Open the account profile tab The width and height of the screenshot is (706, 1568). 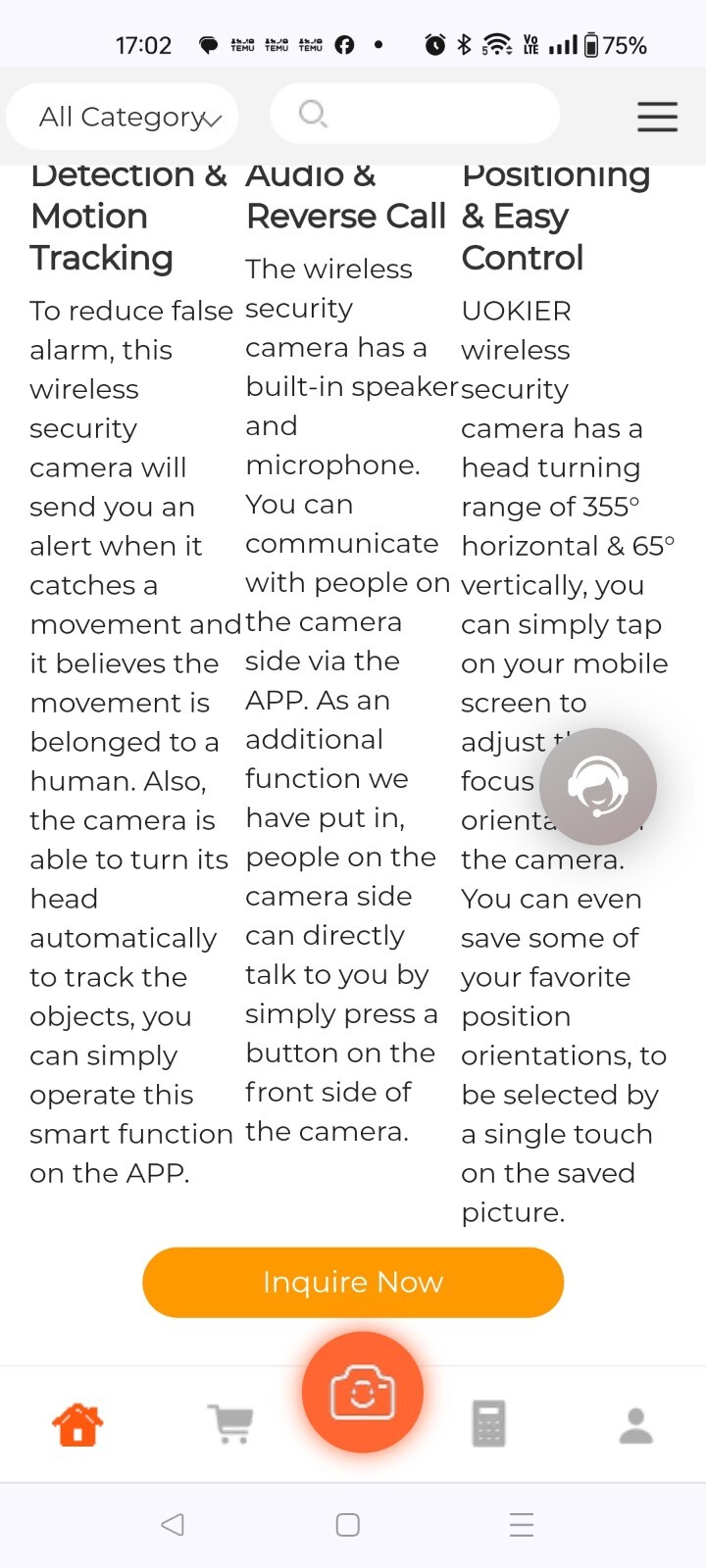click(x=635, y=1425)
